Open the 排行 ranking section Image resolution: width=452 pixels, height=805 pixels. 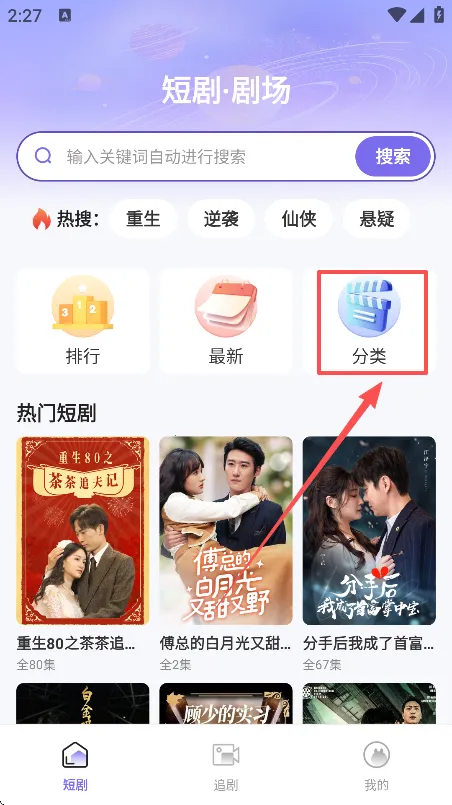point(83,321)
